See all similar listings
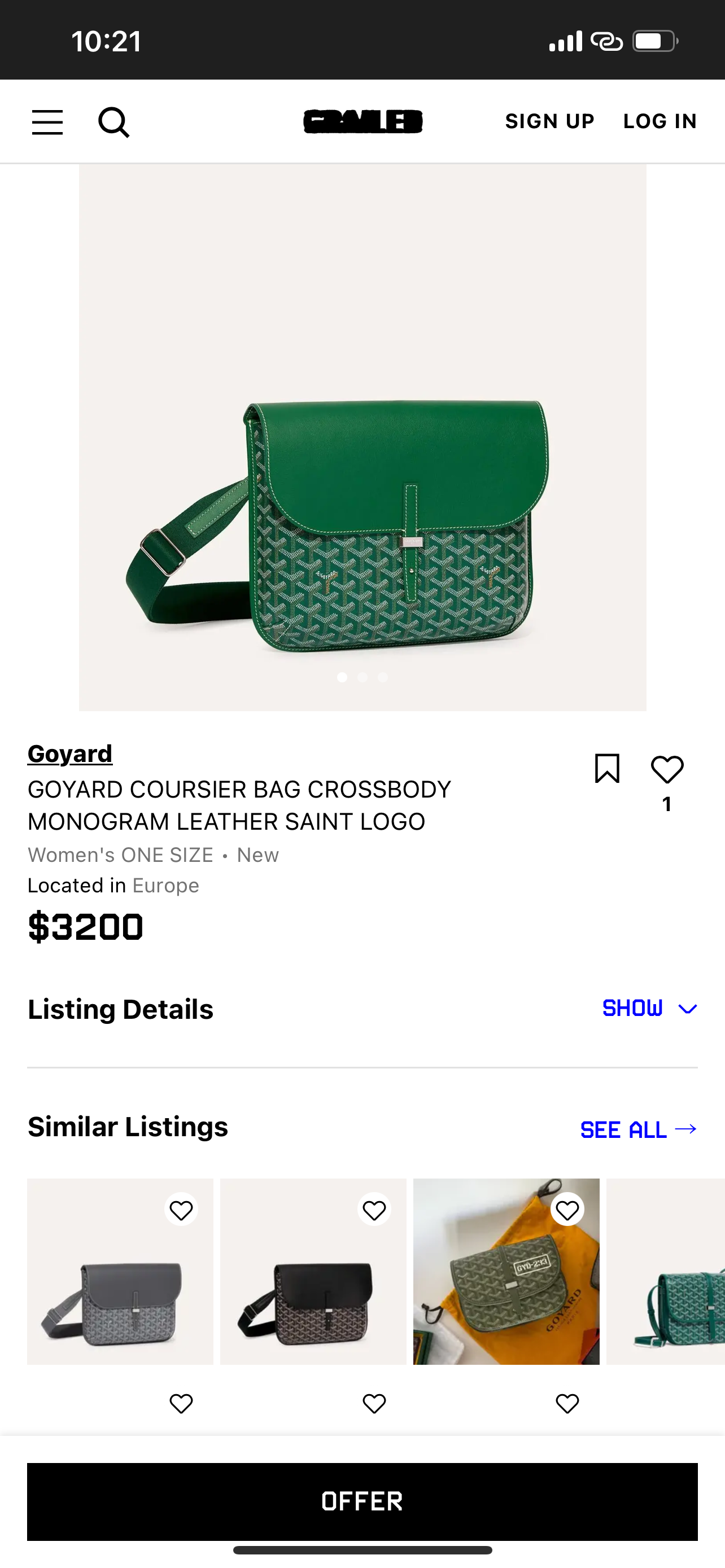725x1568 pixels. [x=638, y=1130]
